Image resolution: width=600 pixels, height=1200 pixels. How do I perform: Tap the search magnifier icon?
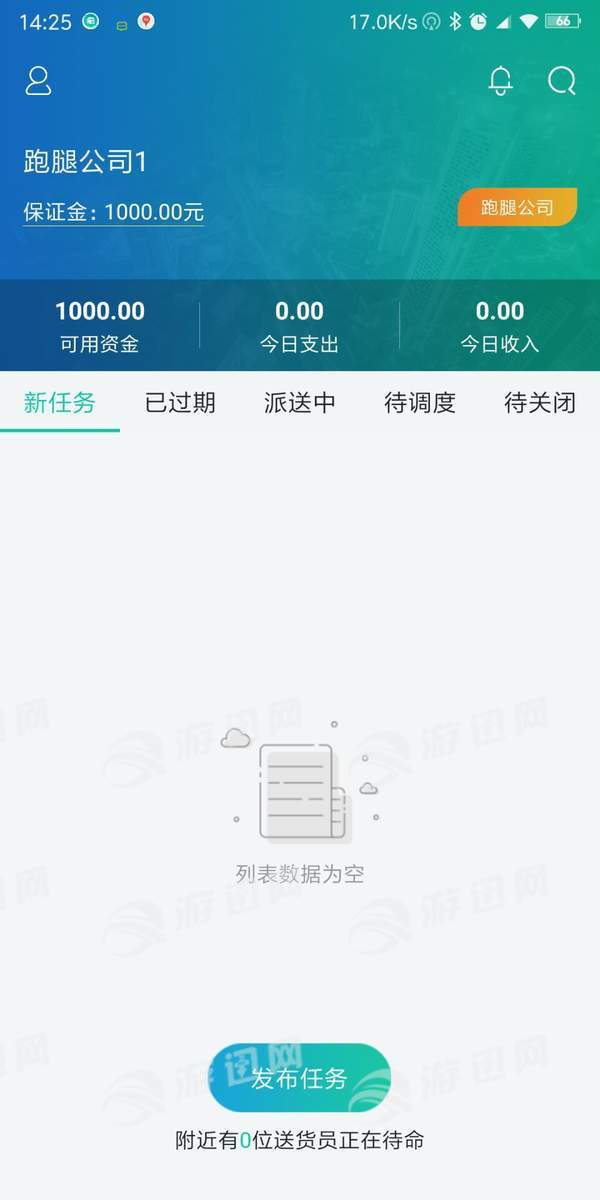(x=562, y=81)
